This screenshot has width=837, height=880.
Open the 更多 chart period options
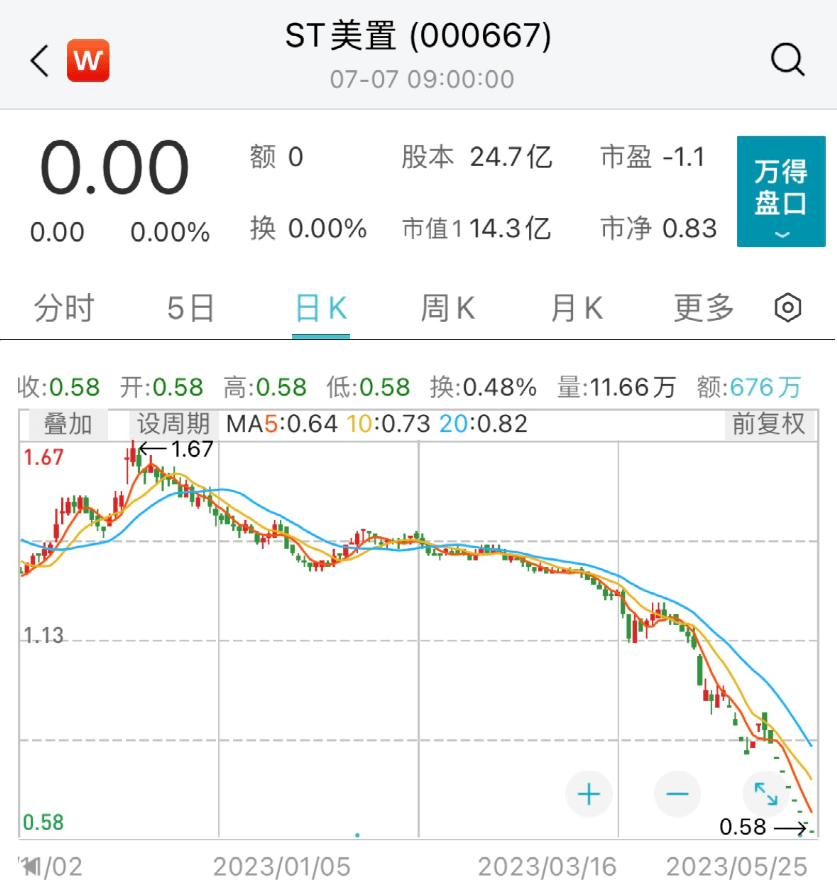[x=704, y=308]
